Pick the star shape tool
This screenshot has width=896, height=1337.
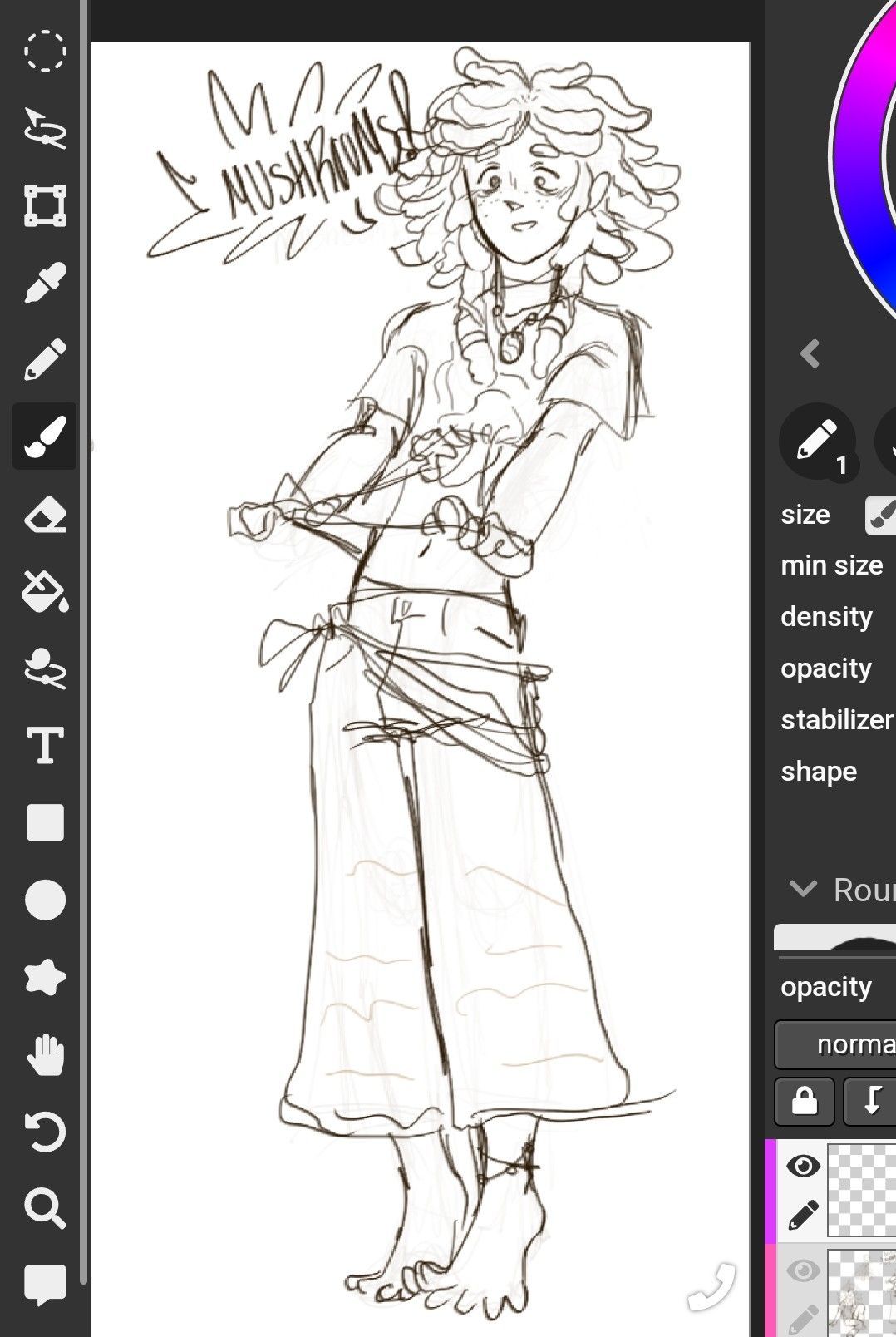coord(45,977)
